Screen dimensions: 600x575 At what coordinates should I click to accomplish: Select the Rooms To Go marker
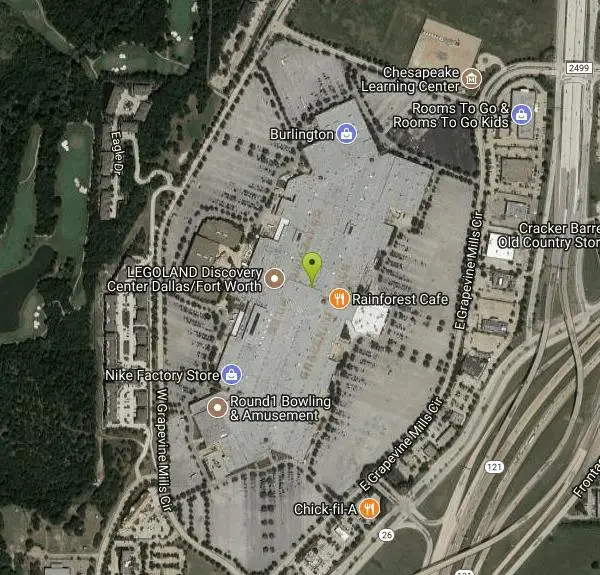(521, 115)
